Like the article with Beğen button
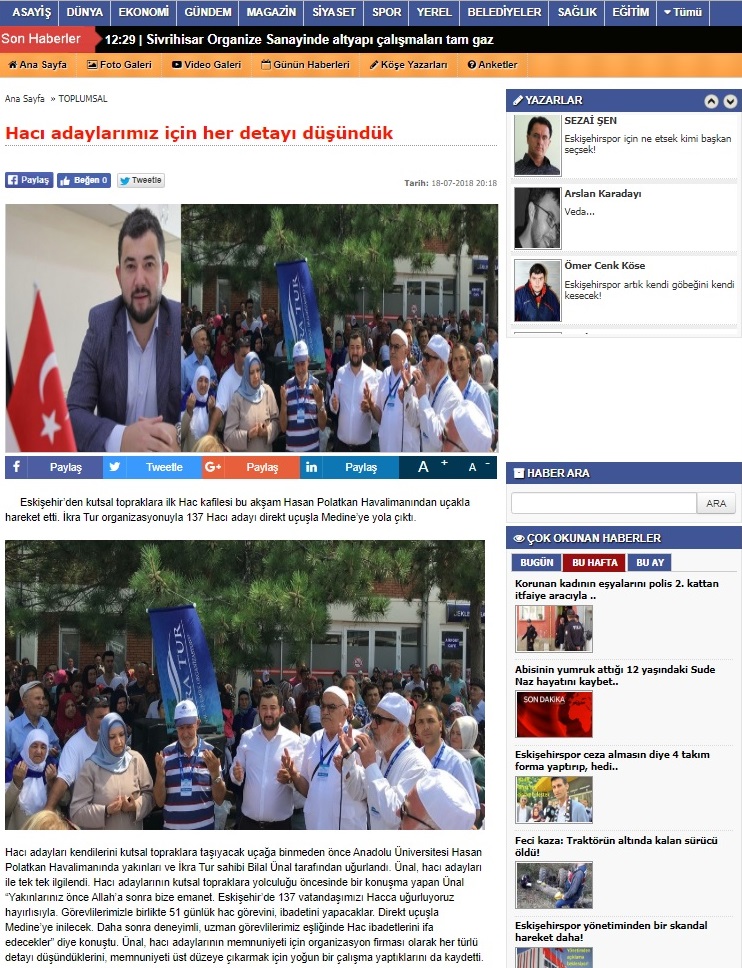The image size is (742, 968). click(x=84, y=181)
